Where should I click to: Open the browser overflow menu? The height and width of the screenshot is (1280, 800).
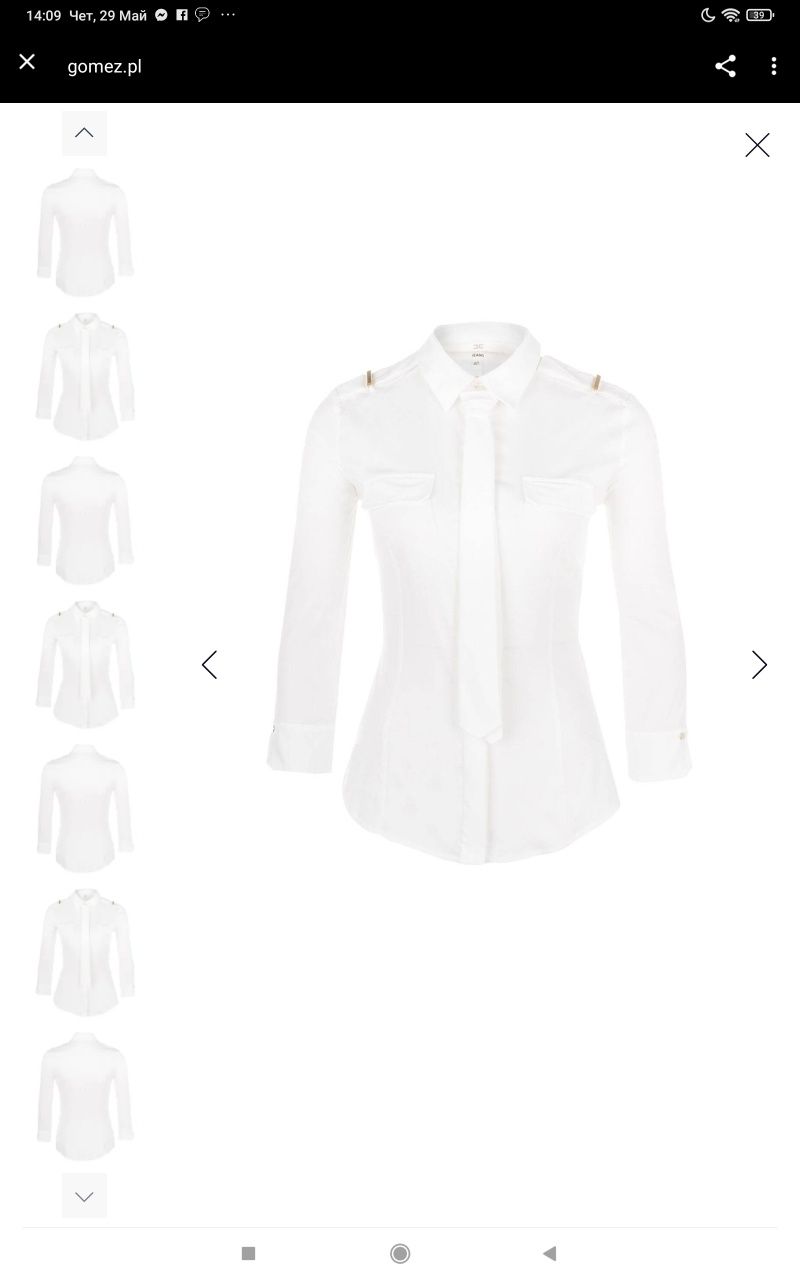[774, 66]
